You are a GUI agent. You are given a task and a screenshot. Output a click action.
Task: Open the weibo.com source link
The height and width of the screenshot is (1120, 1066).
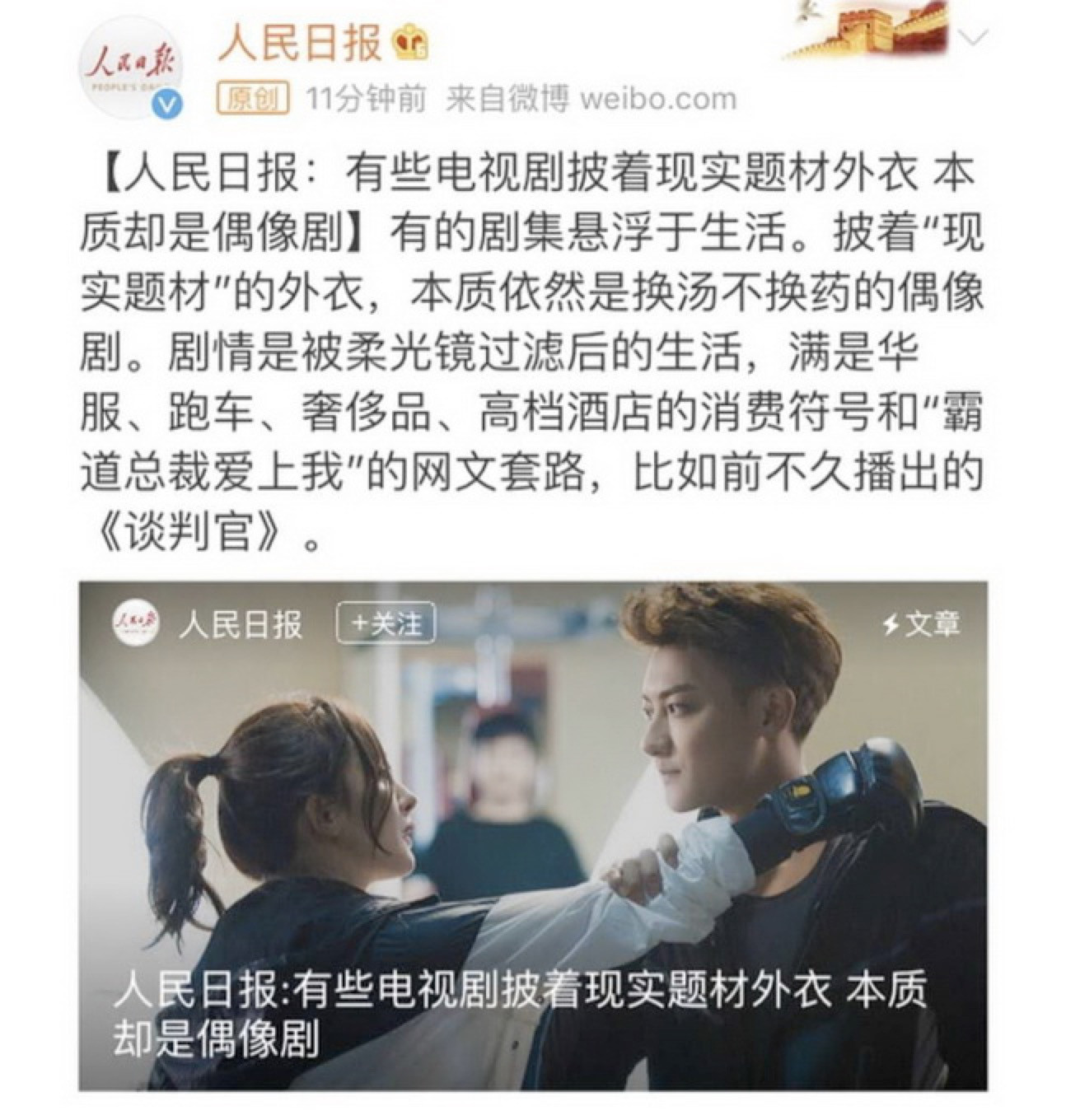(657, 100)
